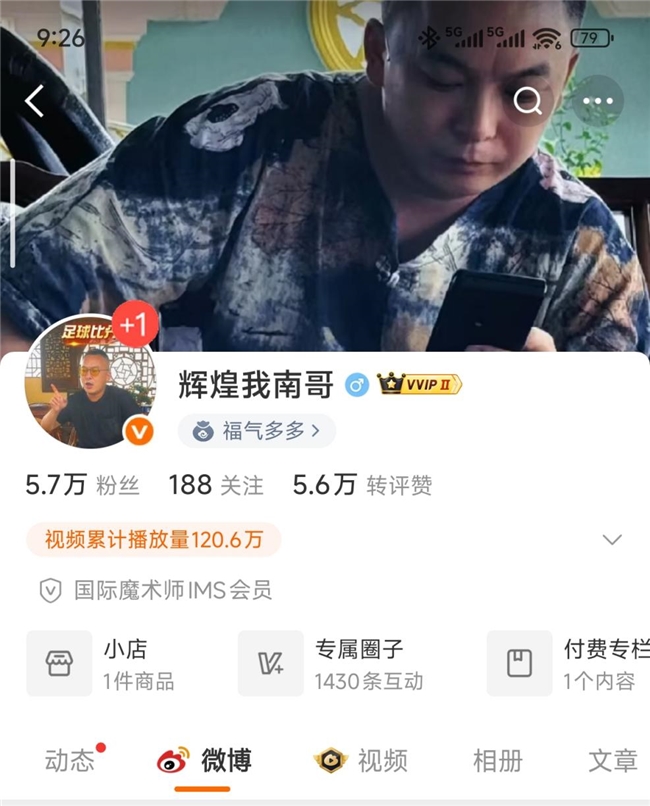Image resolution: width=650 pixels, height=806 pixels.
Task: Open the 5.6万 转评赞 stats
Action: 362,486
